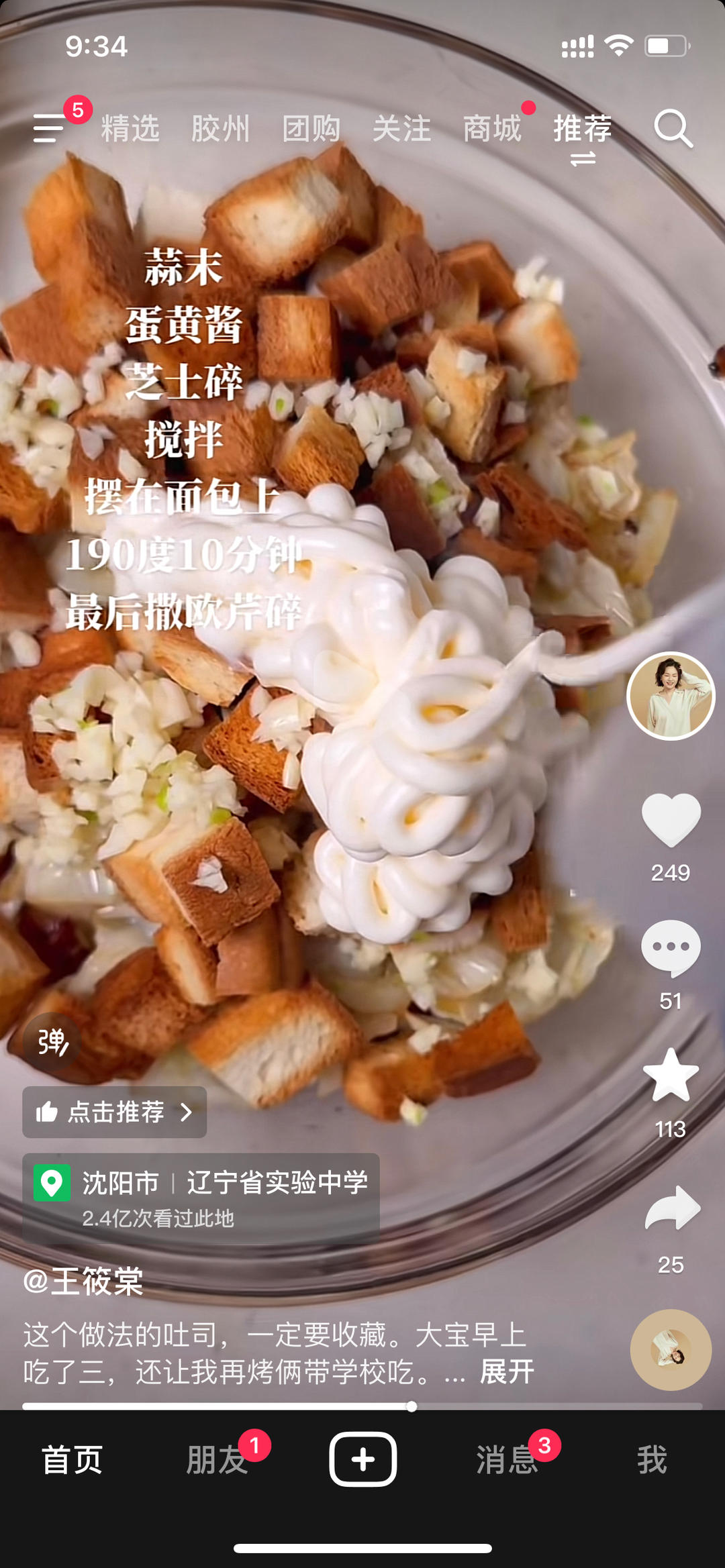The width and height of the screenshot is (725, 1568).
Task: Open location 沈阳市 辽宁省实验中学
Action: (201, 1197)
